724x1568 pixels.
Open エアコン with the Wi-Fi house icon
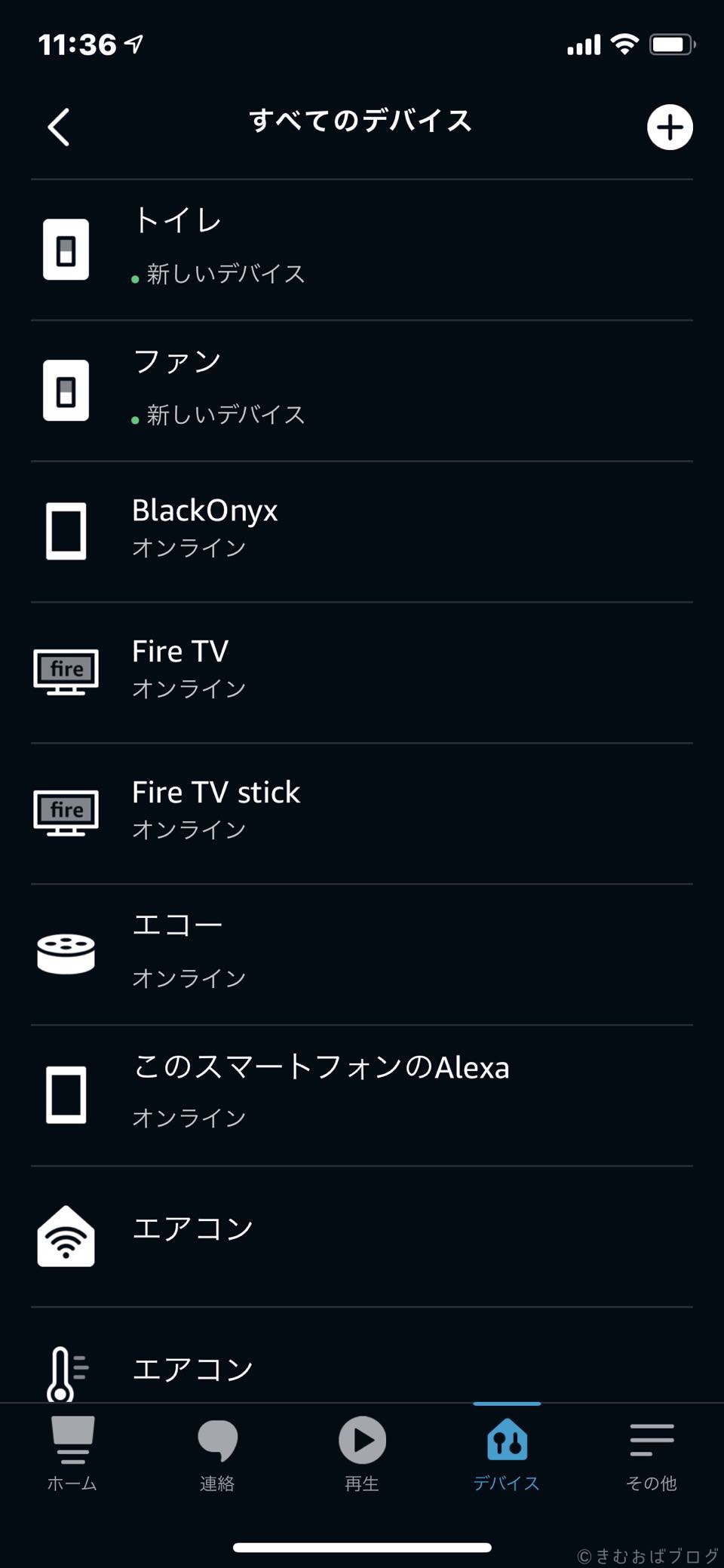point(362,1237)
